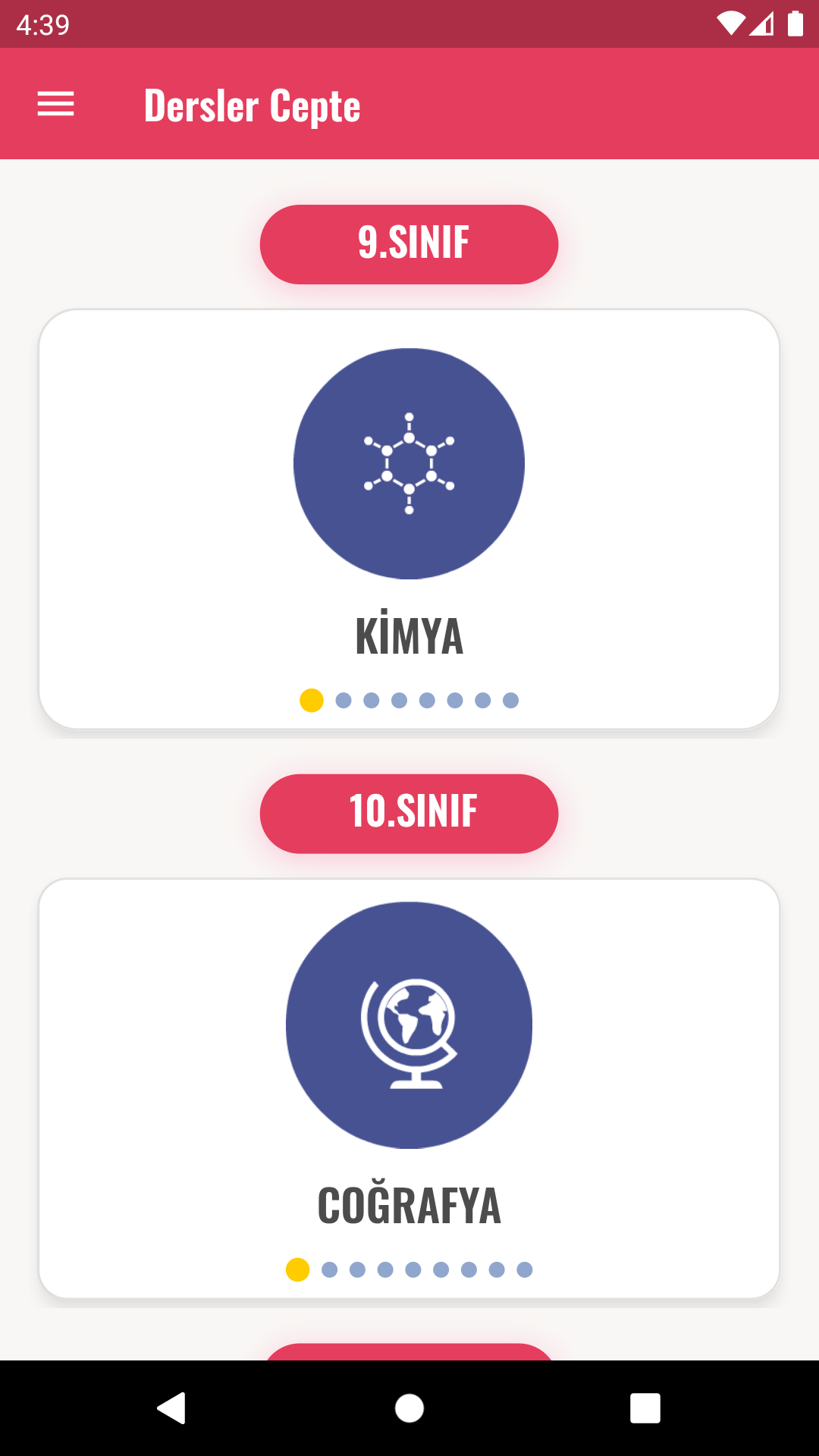Screen dimensions: 819x1456
Task: Select the 9.SINIF grade button
Action: [409, 244]
